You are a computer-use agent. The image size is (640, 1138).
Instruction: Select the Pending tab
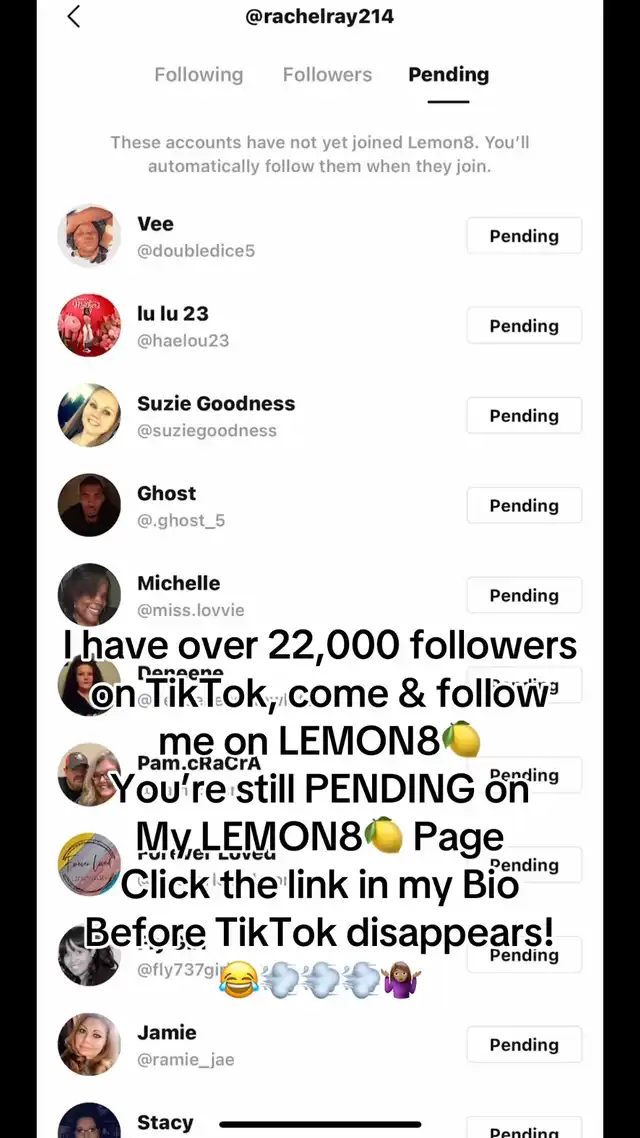click(x=448, y=75)
